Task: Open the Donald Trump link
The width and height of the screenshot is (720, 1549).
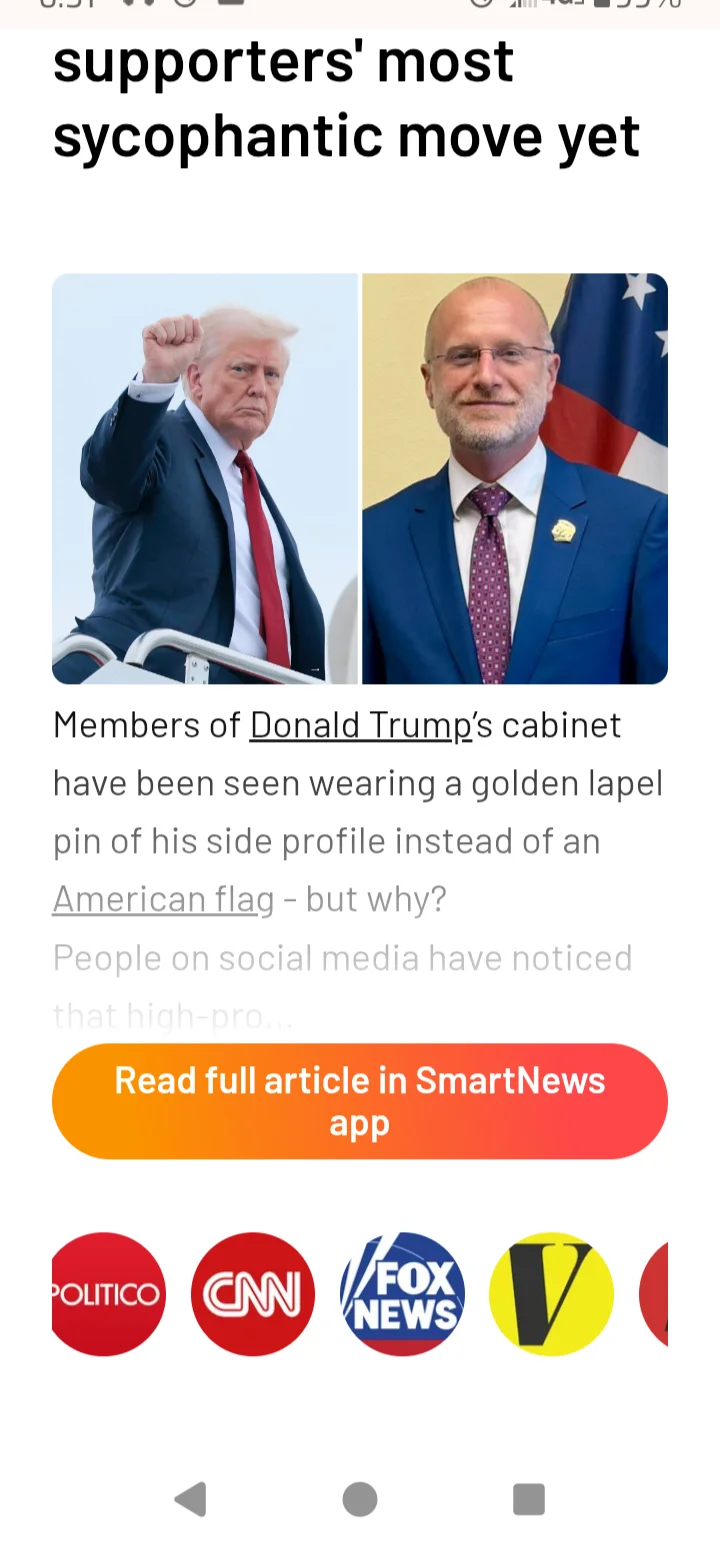Action: tap(360, 725)
